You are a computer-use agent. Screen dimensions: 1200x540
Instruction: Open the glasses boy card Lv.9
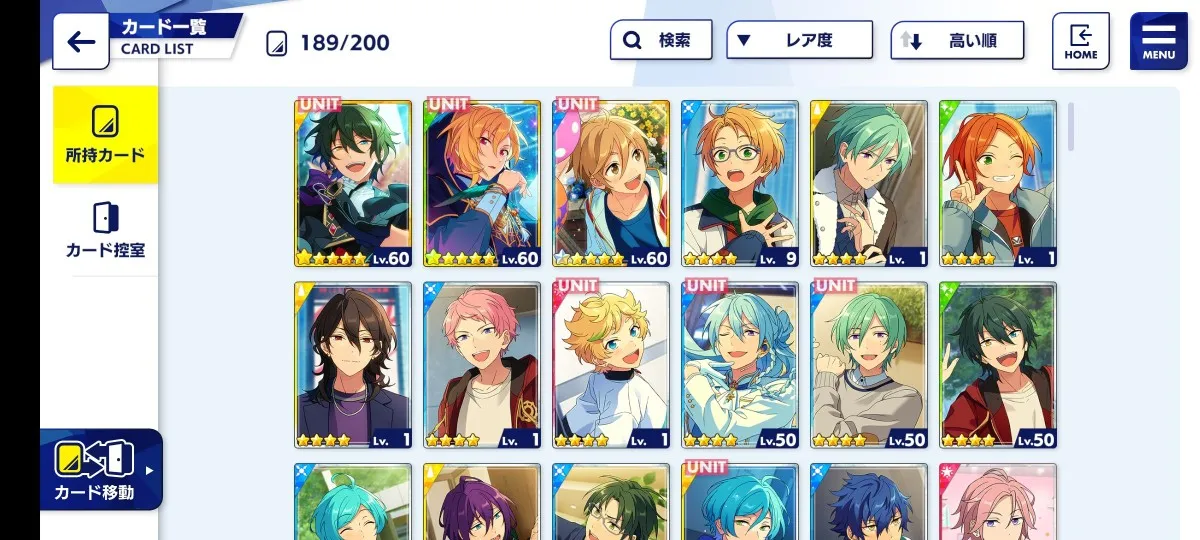tap(740, 183)
